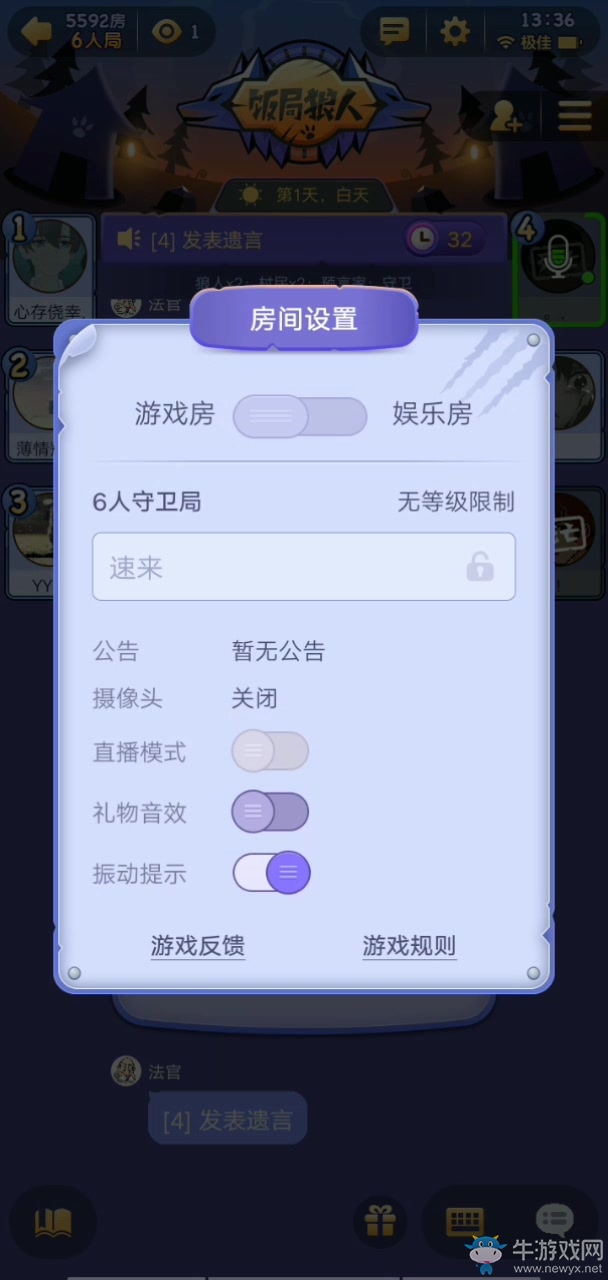This screenshot has height=1280, width=608.
Task: Tap the add friend icon
Action: (x=506, y=118)
